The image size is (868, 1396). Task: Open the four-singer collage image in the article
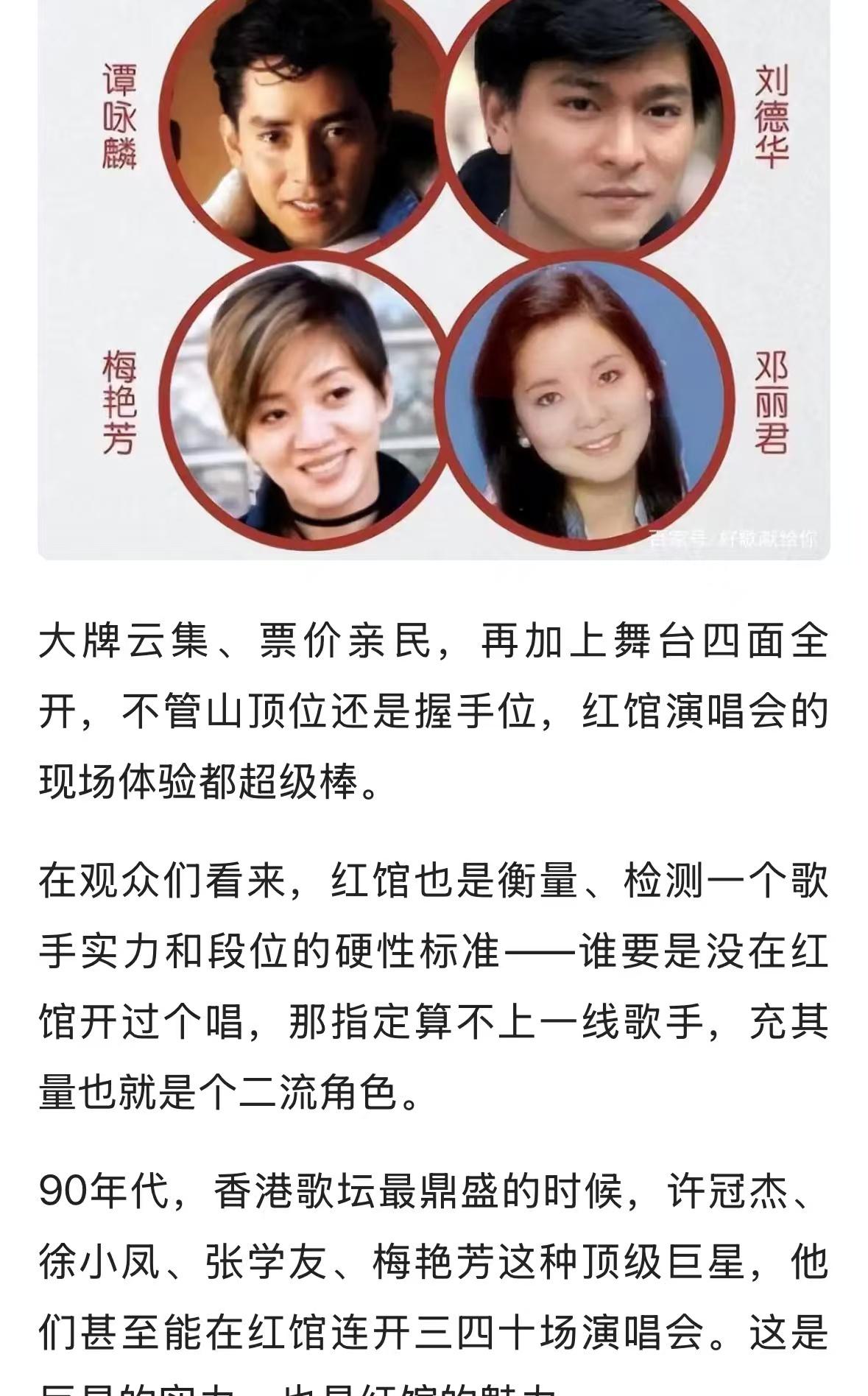click(434, 280)
